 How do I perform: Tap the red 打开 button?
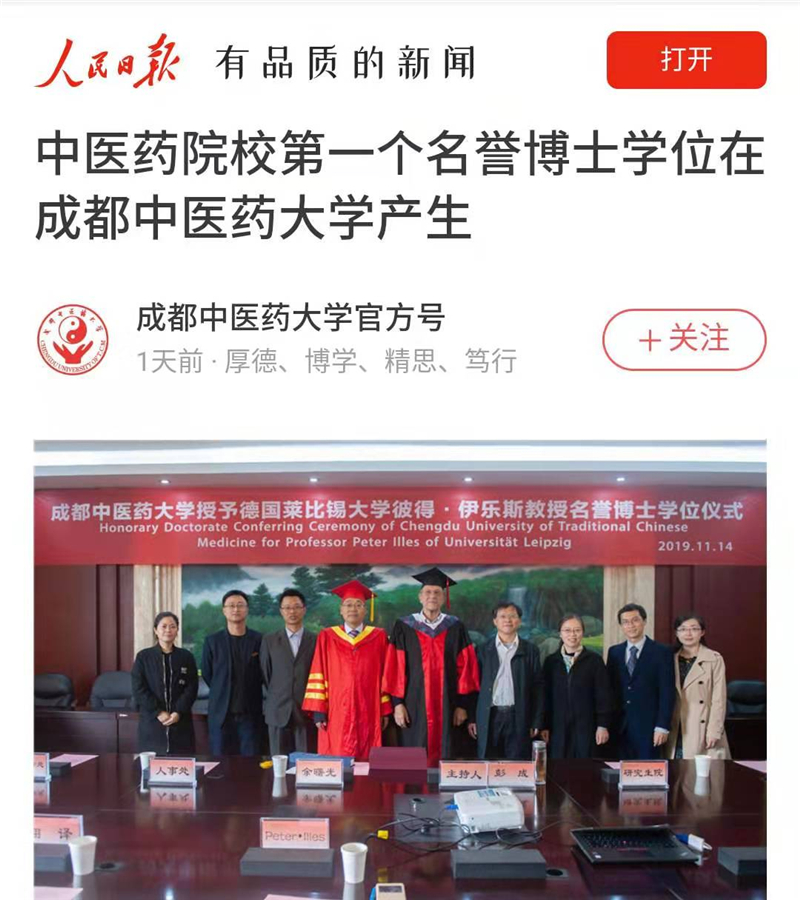(686, 60)
